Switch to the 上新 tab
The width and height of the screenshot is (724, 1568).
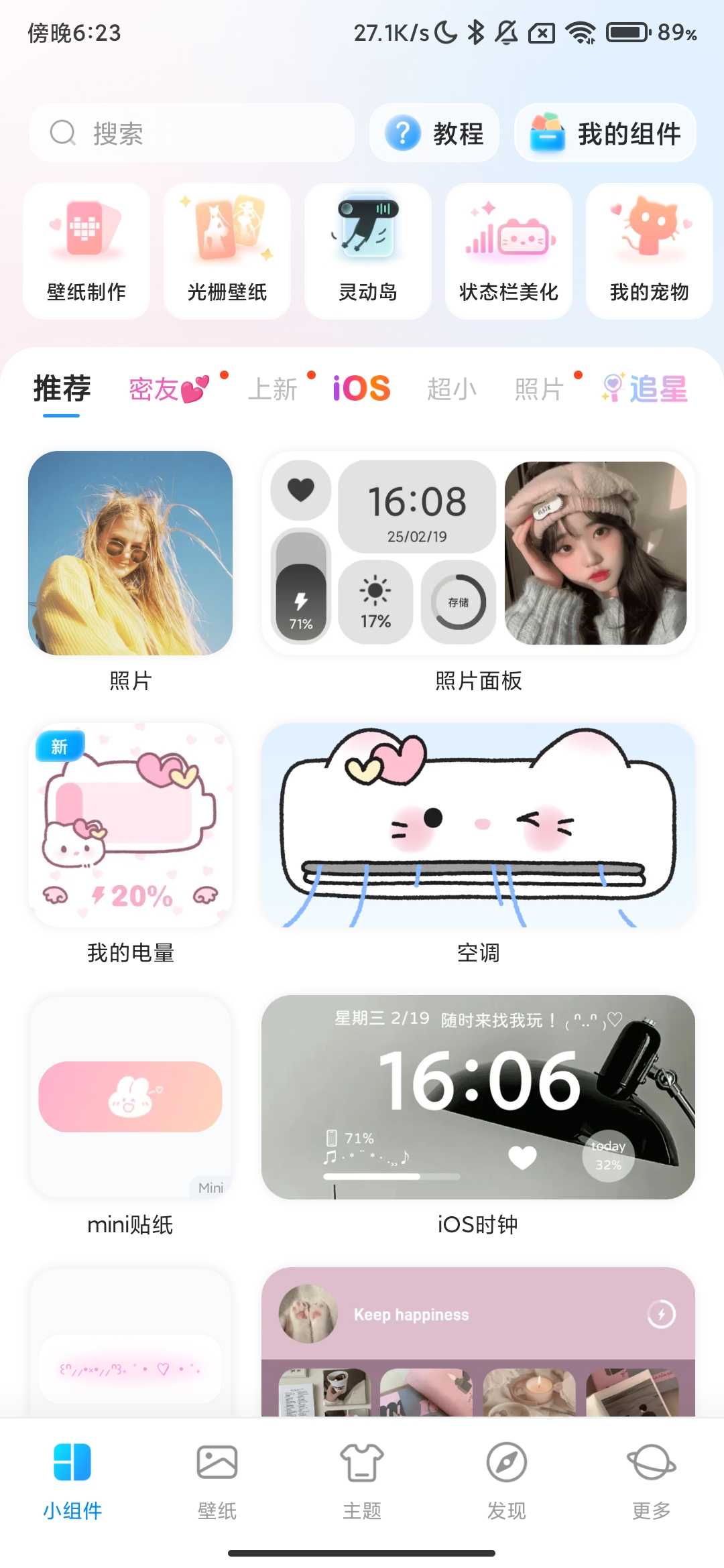272,389
